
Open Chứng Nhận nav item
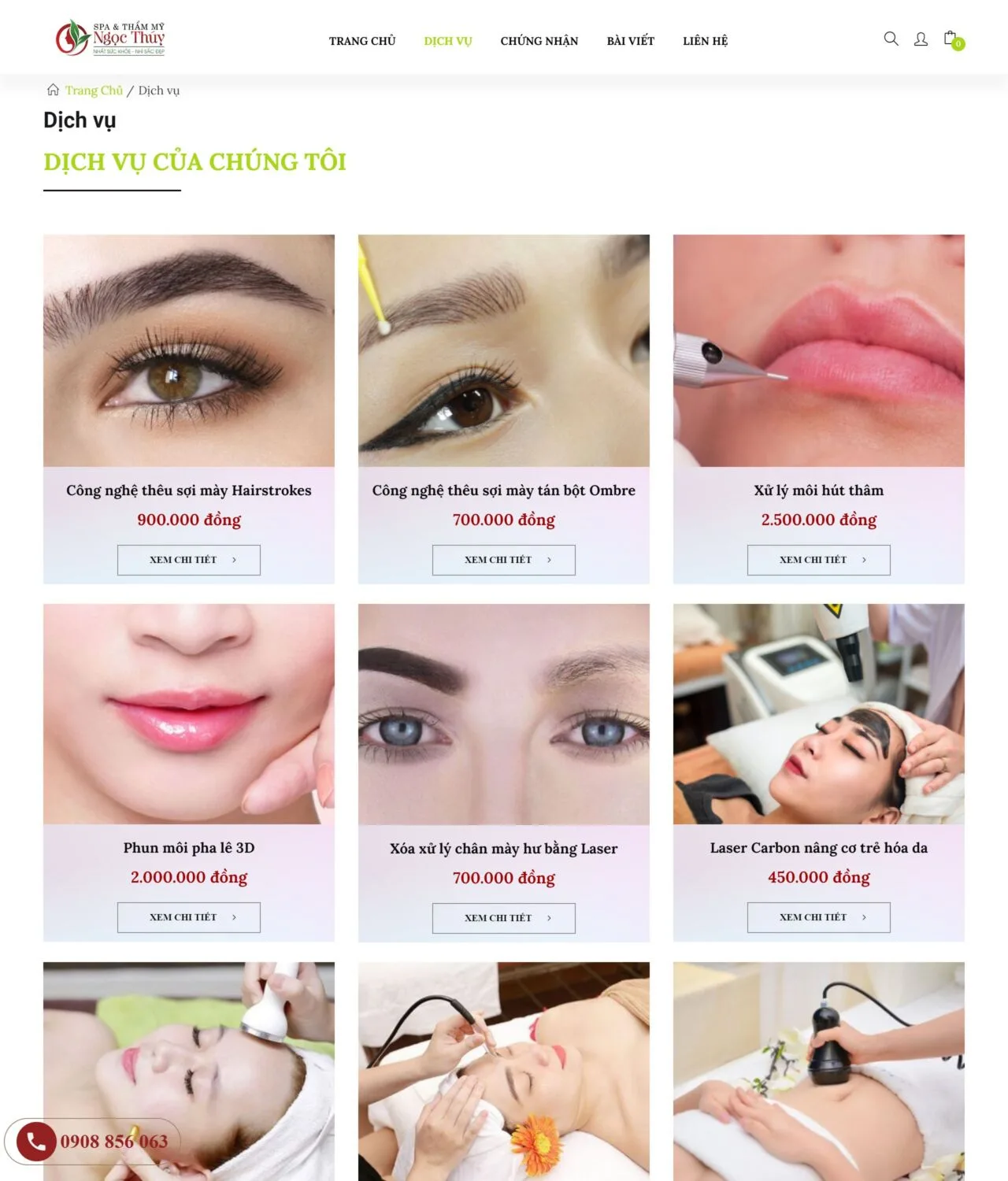539,41
